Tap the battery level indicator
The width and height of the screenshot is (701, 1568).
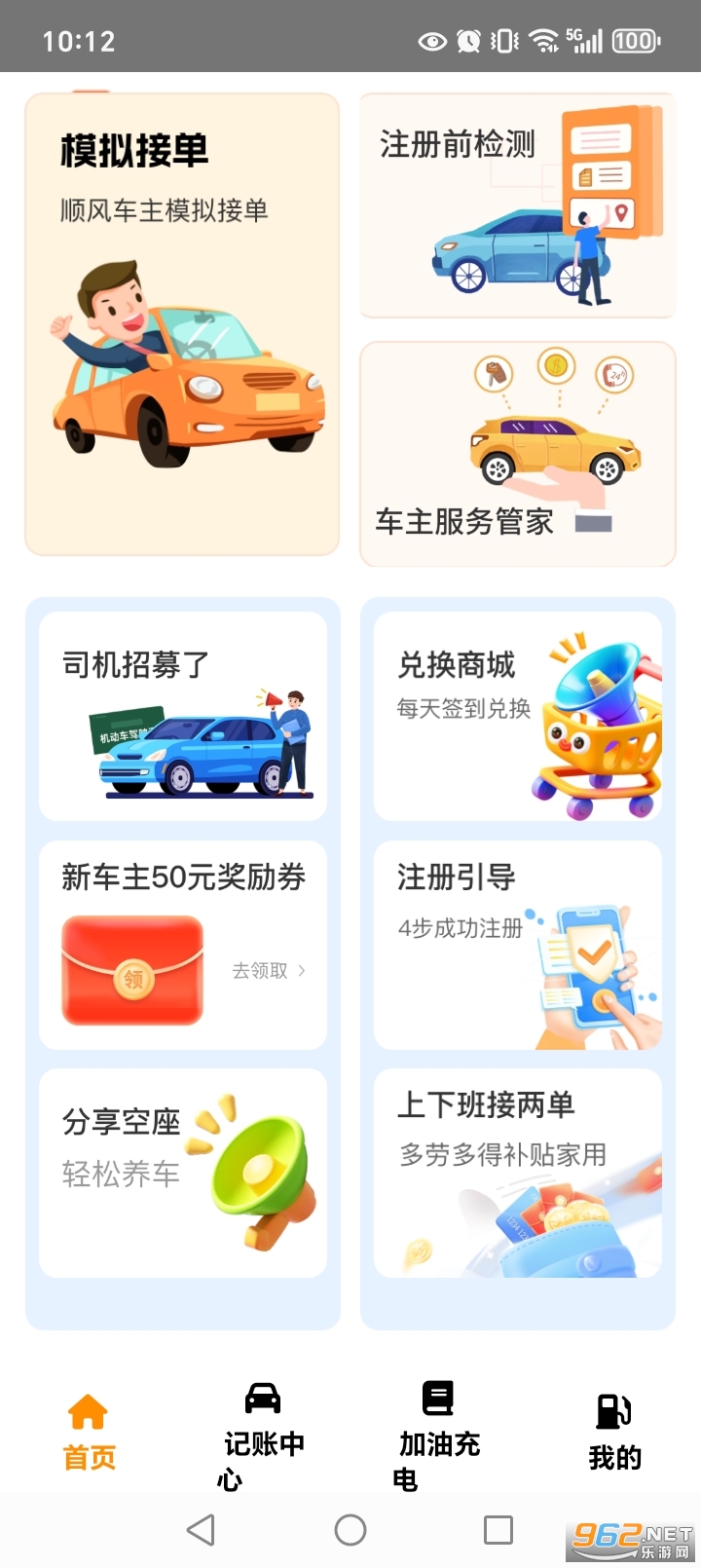(634, 40)
